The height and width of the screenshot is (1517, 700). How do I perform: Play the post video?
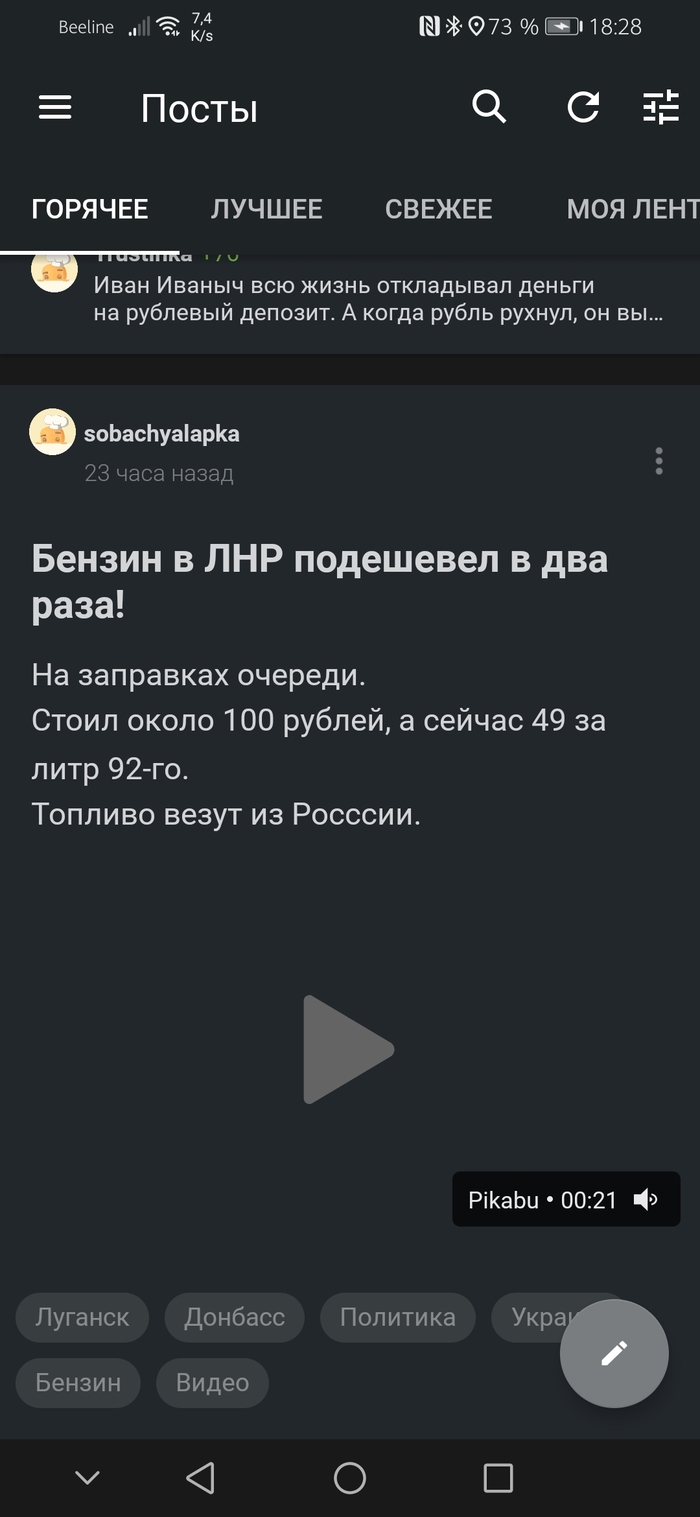(347, 1049)
